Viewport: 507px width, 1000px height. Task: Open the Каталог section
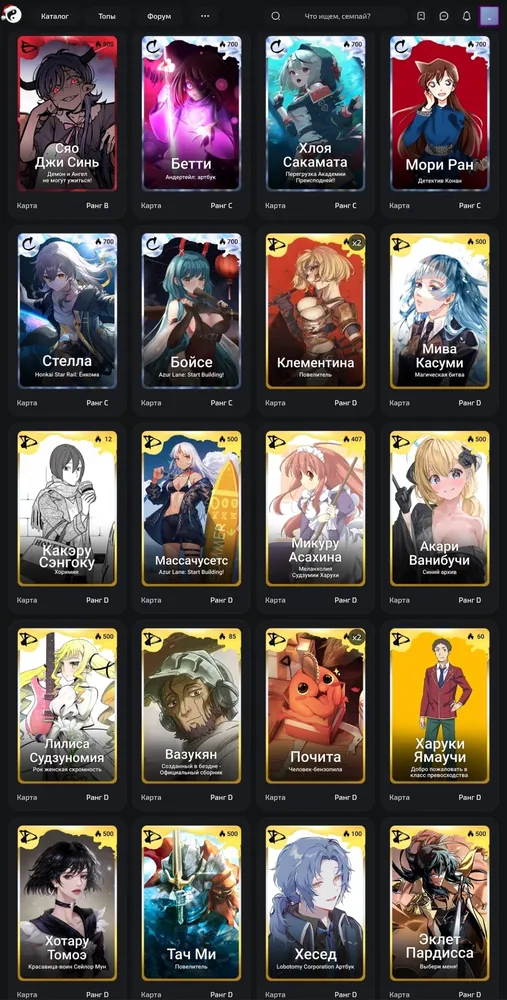[x=55, y=16]
